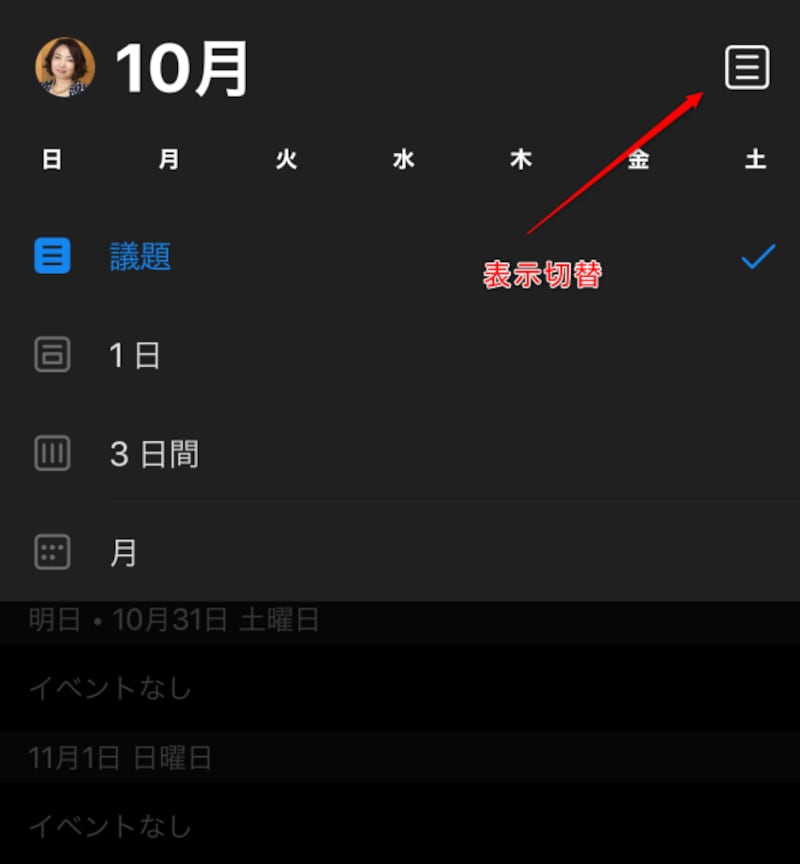
Task: Select 月 from the view menu
Action: coord(123,552)
